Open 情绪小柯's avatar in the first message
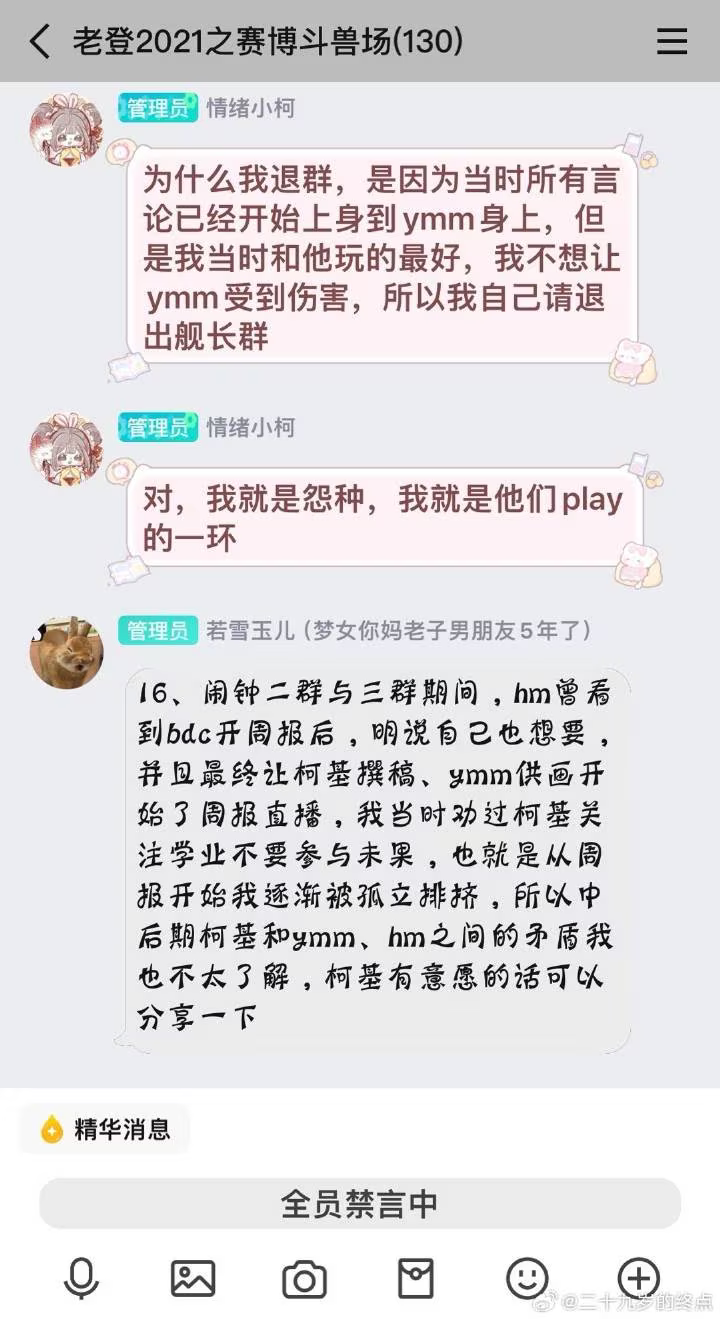This screenshot has height=1319, width=720. (x=66, y=130)
